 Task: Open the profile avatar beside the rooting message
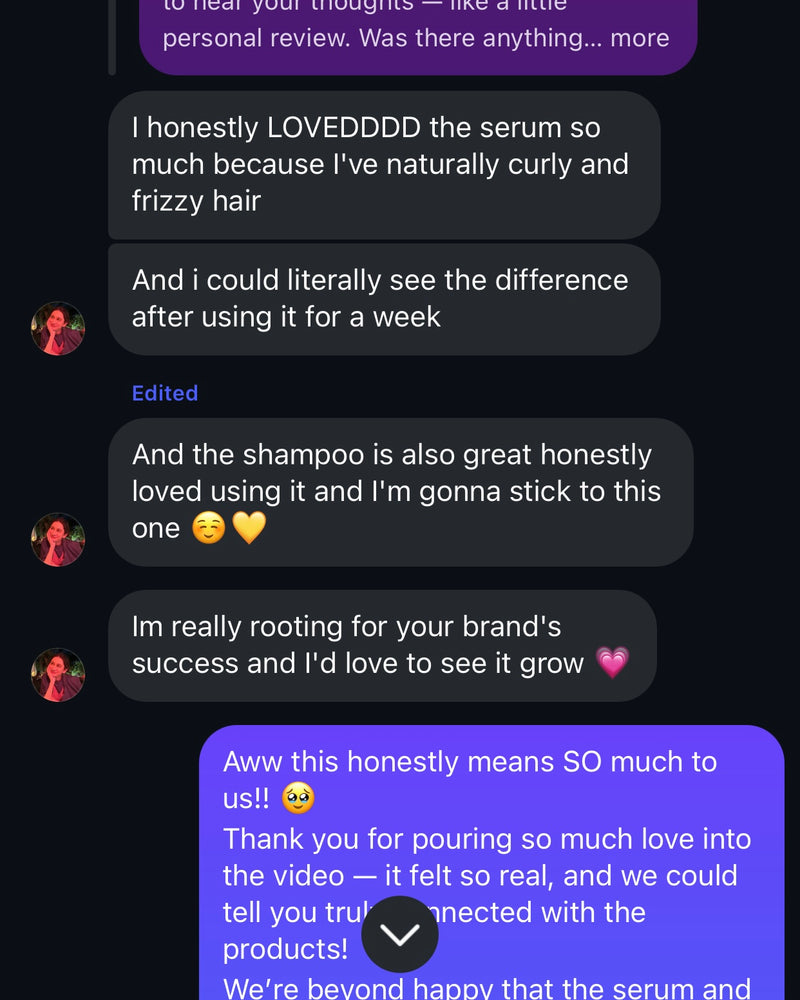pos(57,675)
